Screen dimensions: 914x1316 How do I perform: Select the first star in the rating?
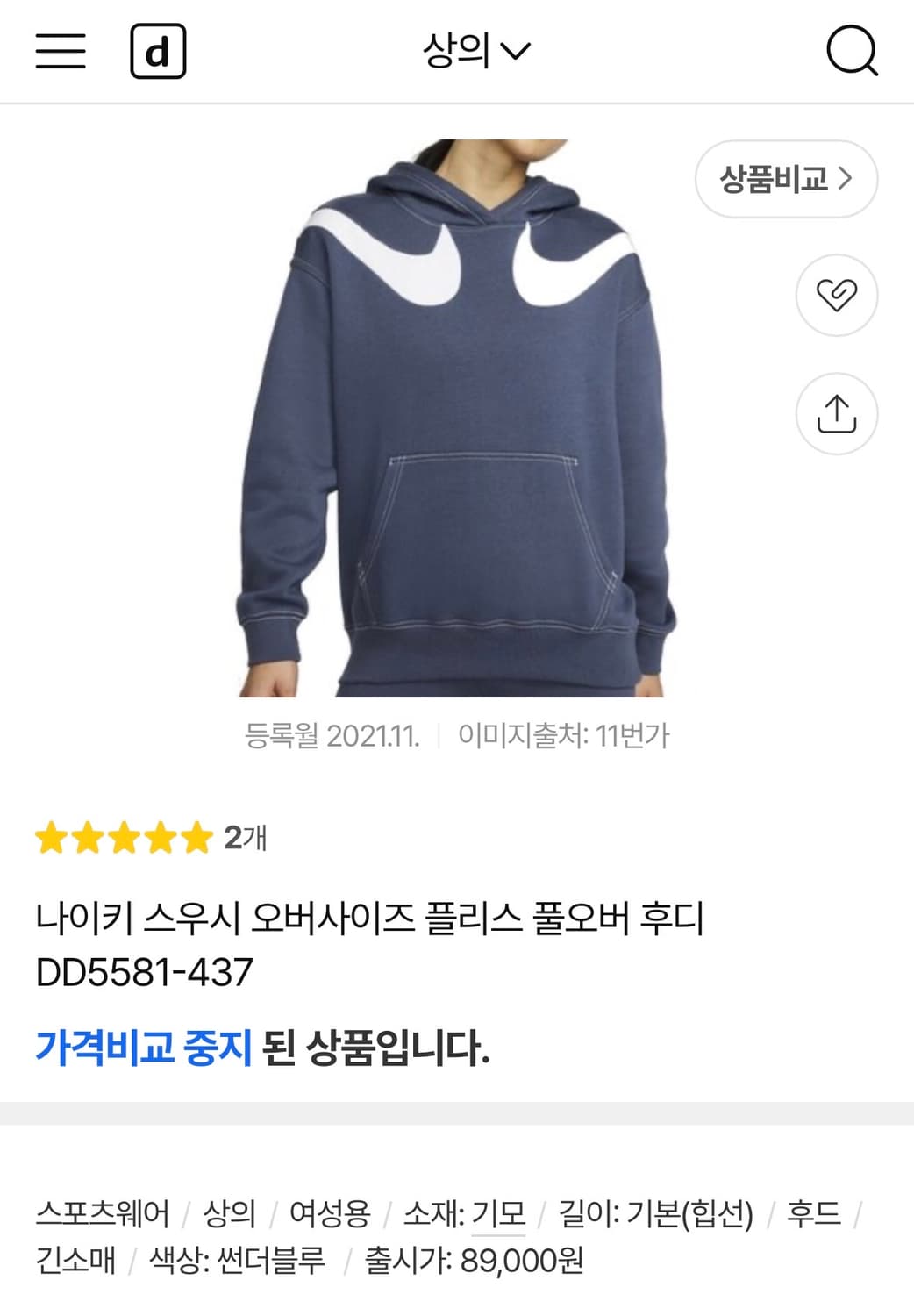point(53,838)
